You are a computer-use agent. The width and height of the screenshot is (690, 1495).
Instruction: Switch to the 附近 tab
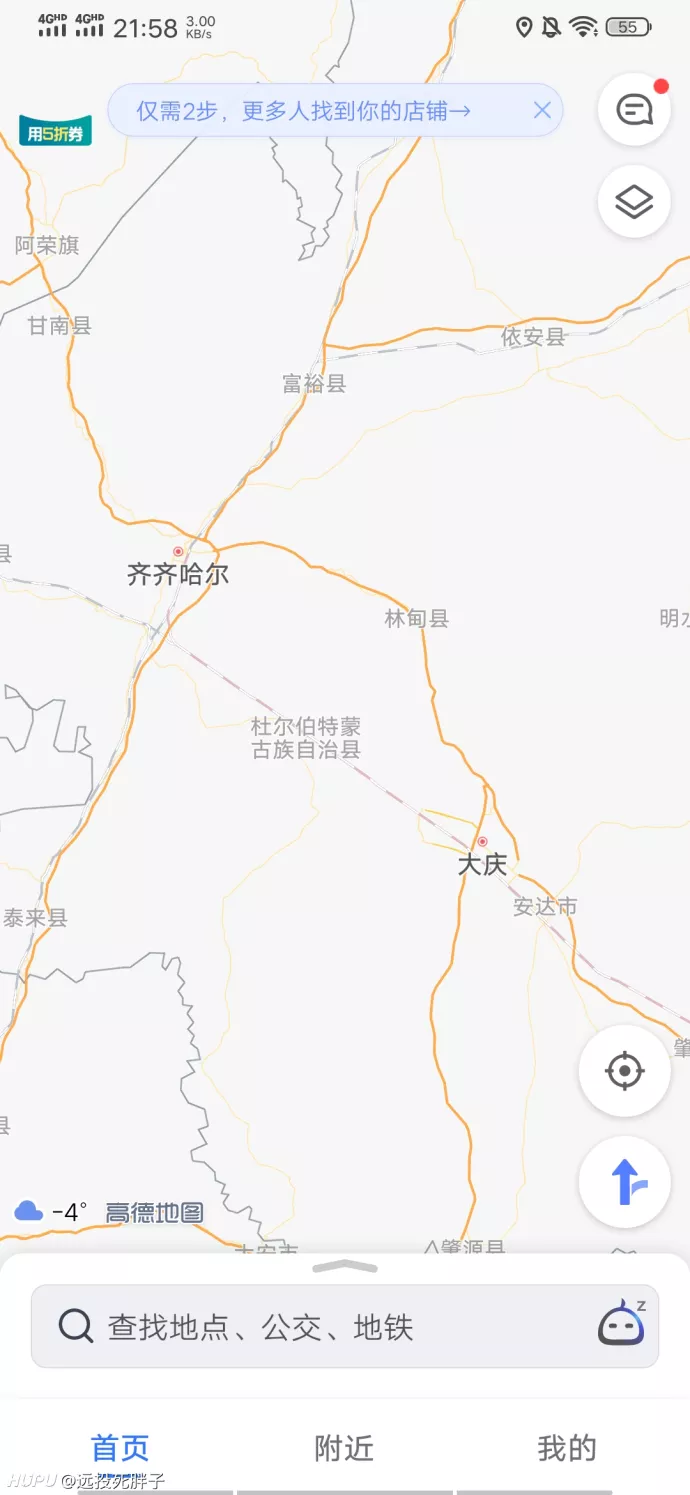(344, 1448)
